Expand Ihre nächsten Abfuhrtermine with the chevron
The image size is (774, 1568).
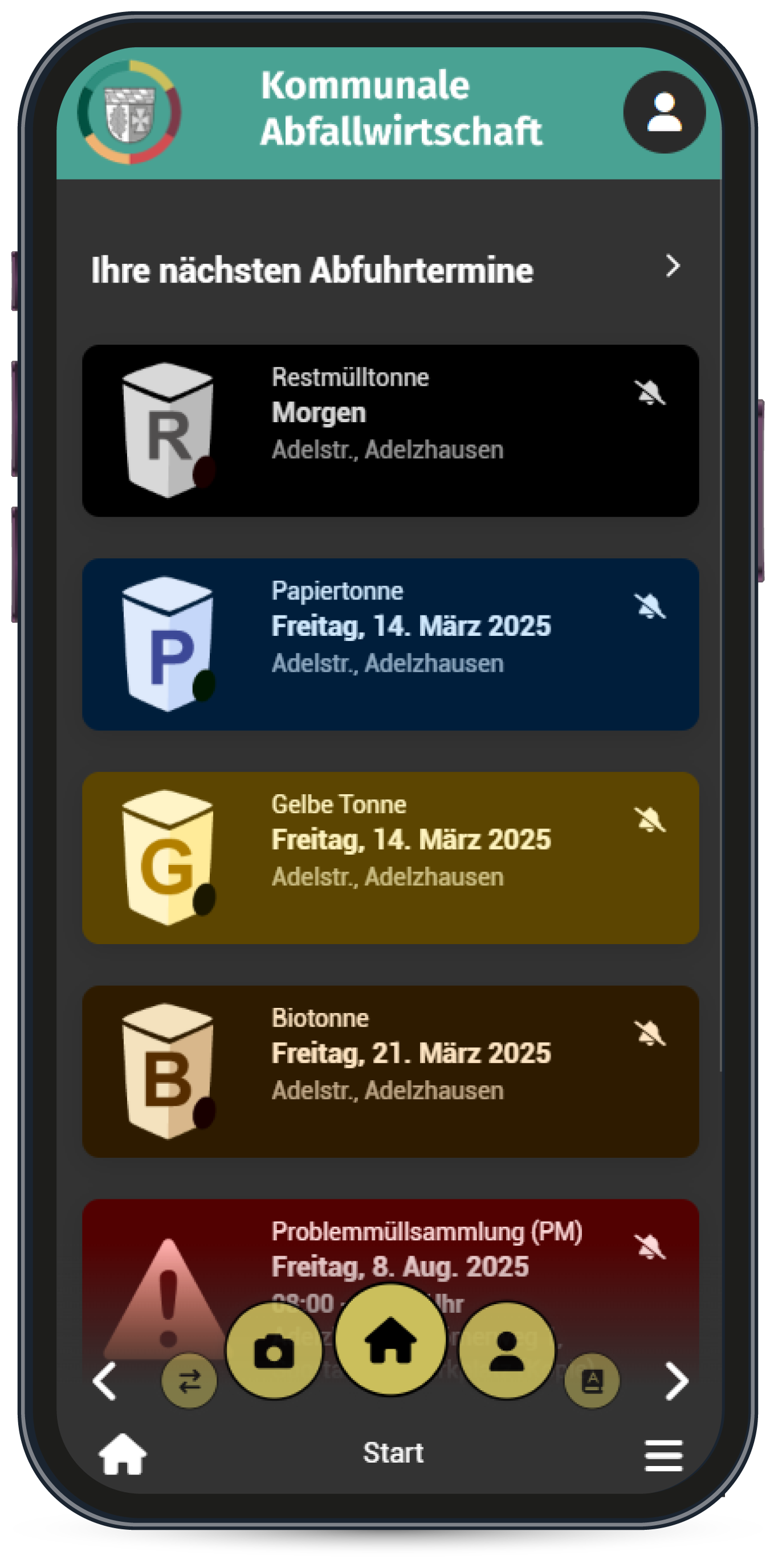(x=673, y=266)
